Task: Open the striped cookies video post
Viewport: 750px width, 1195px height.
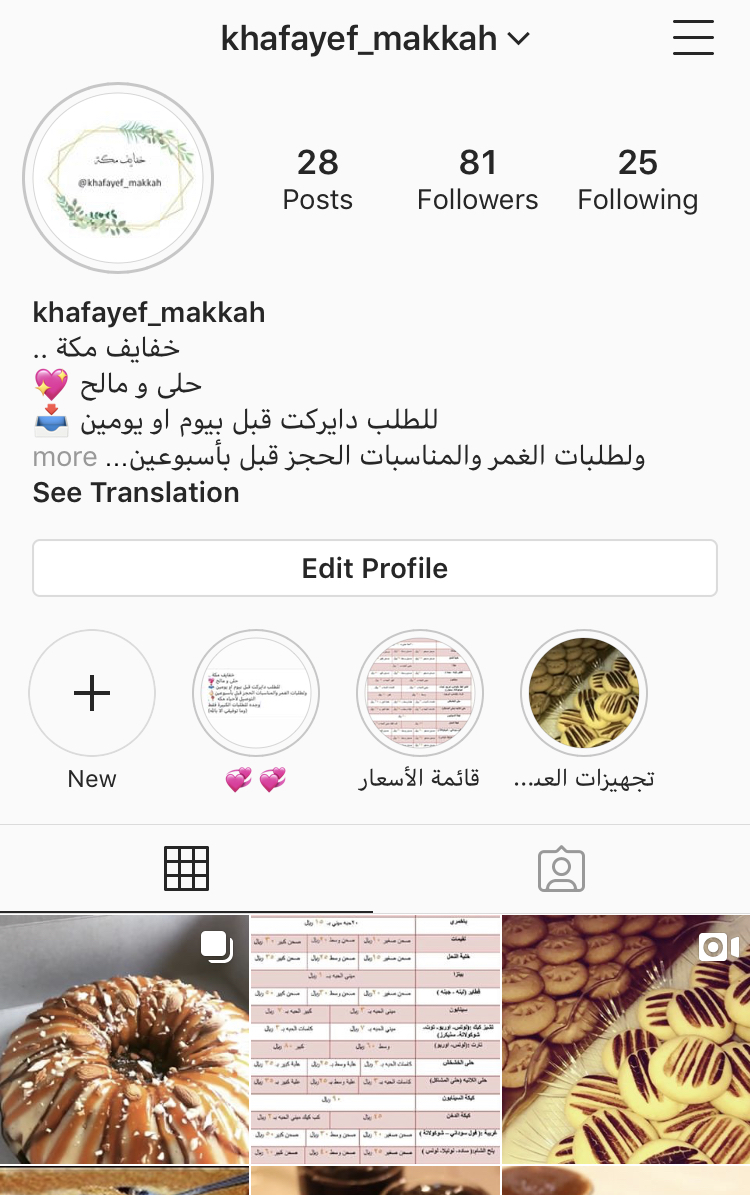Action: tap(626, 1039)
